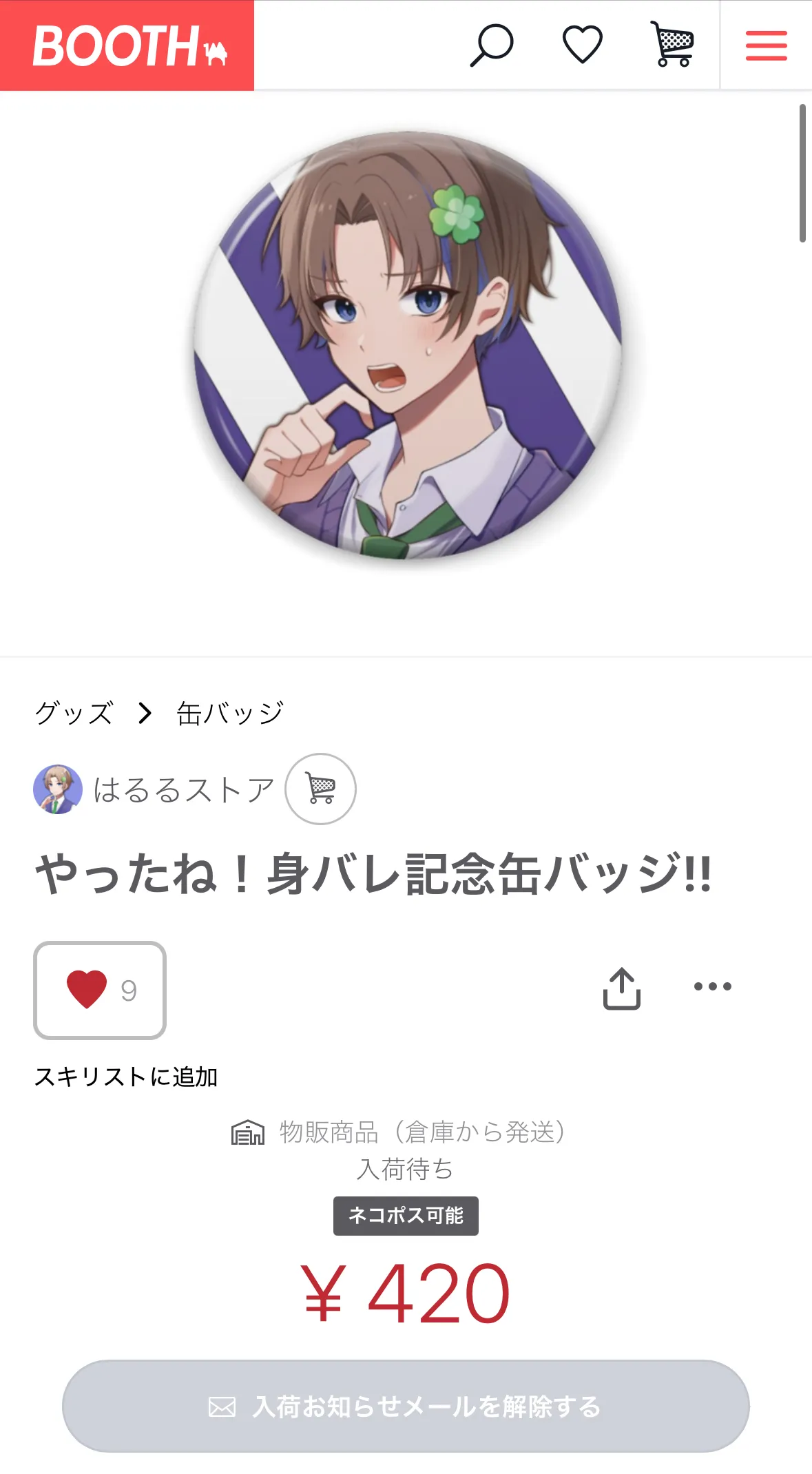Open the search magnifier icon
812x1474 pixels.
[492, 45]
